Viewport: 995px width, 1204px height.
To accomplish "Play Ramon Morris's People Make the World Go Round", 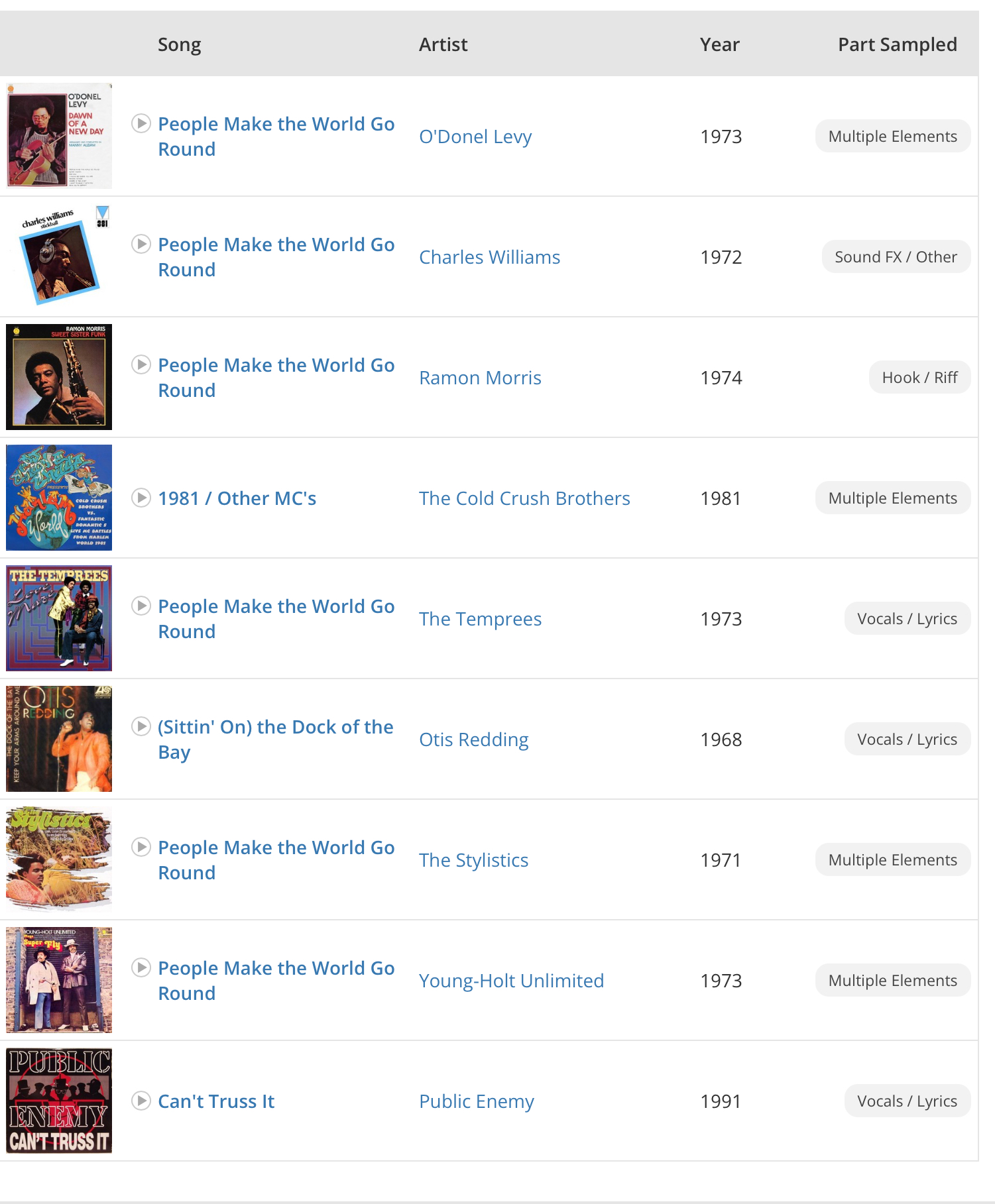I will point(141,365).
